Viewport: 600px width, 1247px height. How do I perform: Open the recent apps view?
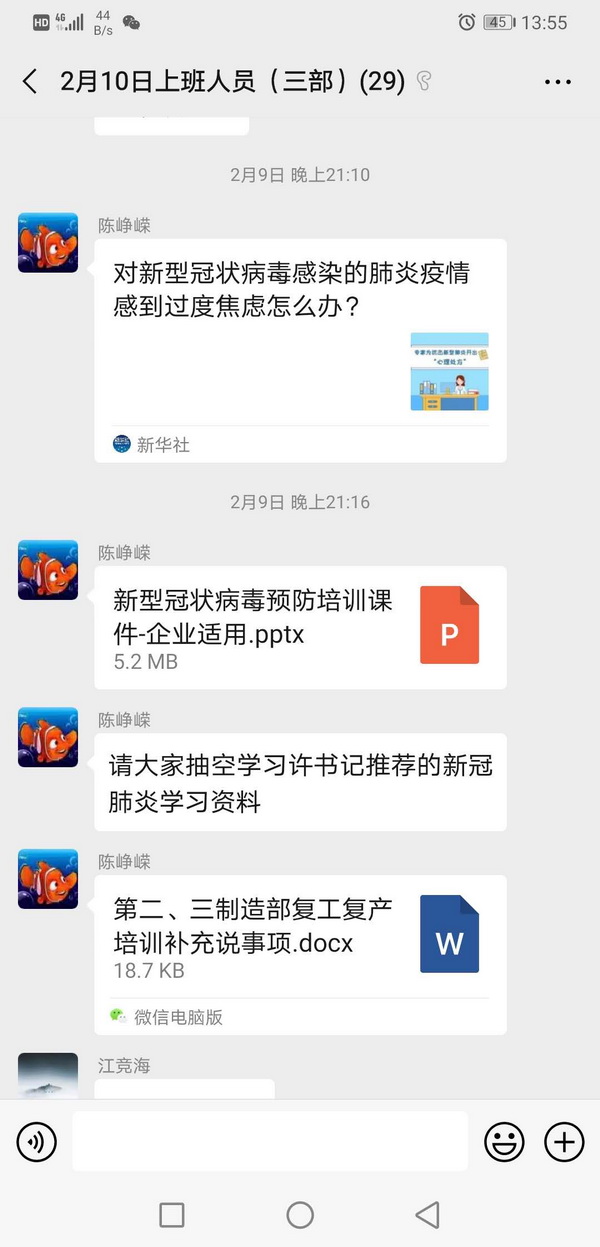click(172, 1215)
